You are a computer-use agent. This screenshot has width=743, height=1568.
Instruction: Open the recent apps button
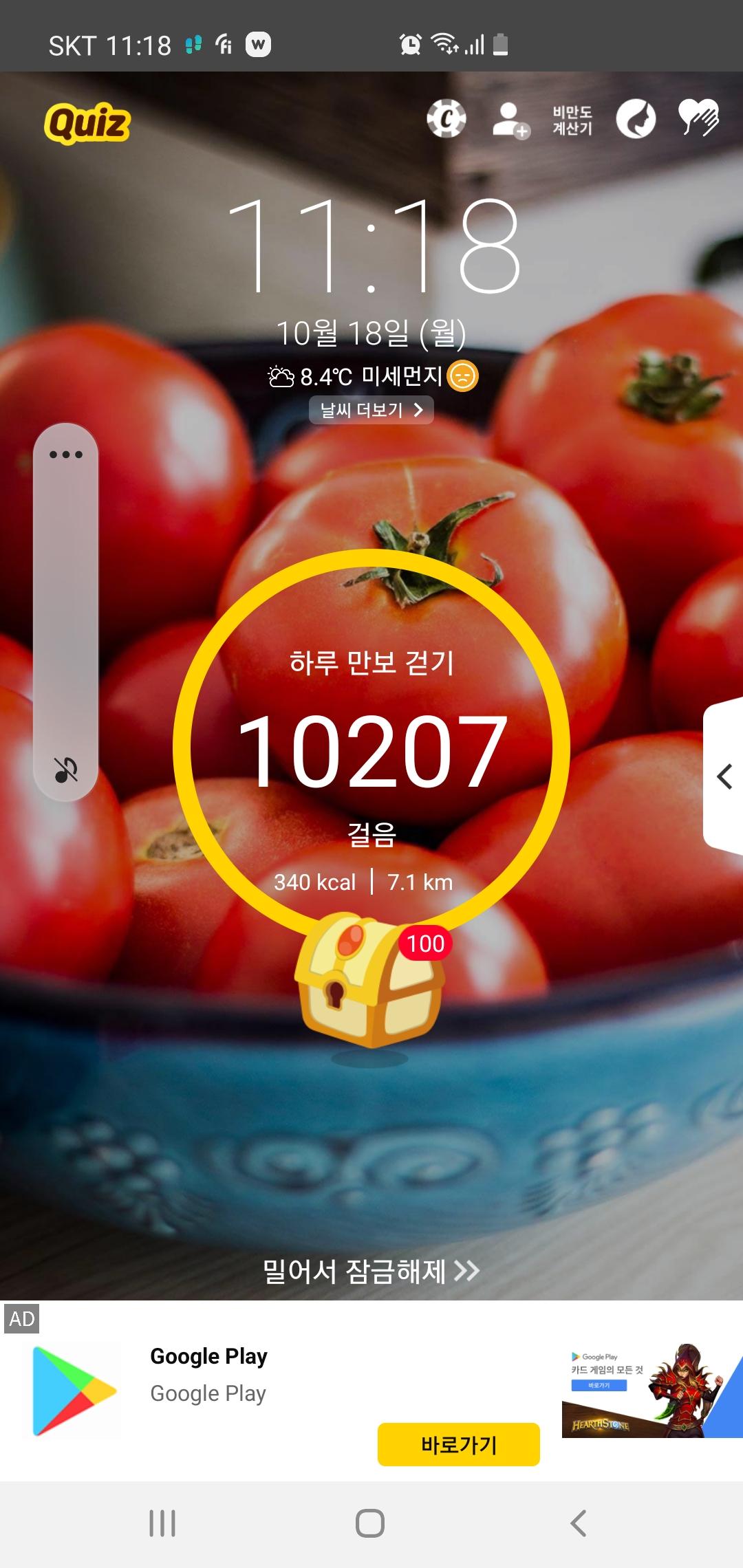click(x=162, y=1523)
